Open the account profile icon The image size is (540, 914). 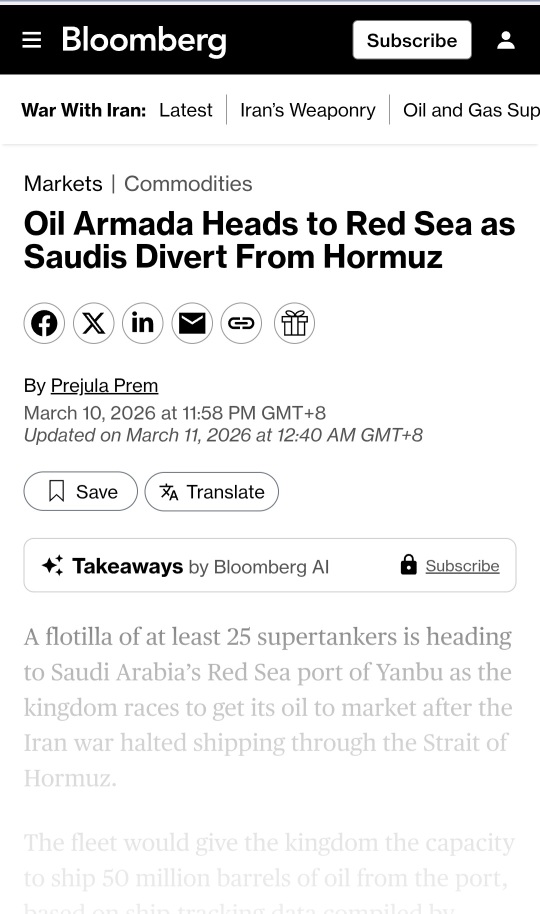(x=506, y=40)
